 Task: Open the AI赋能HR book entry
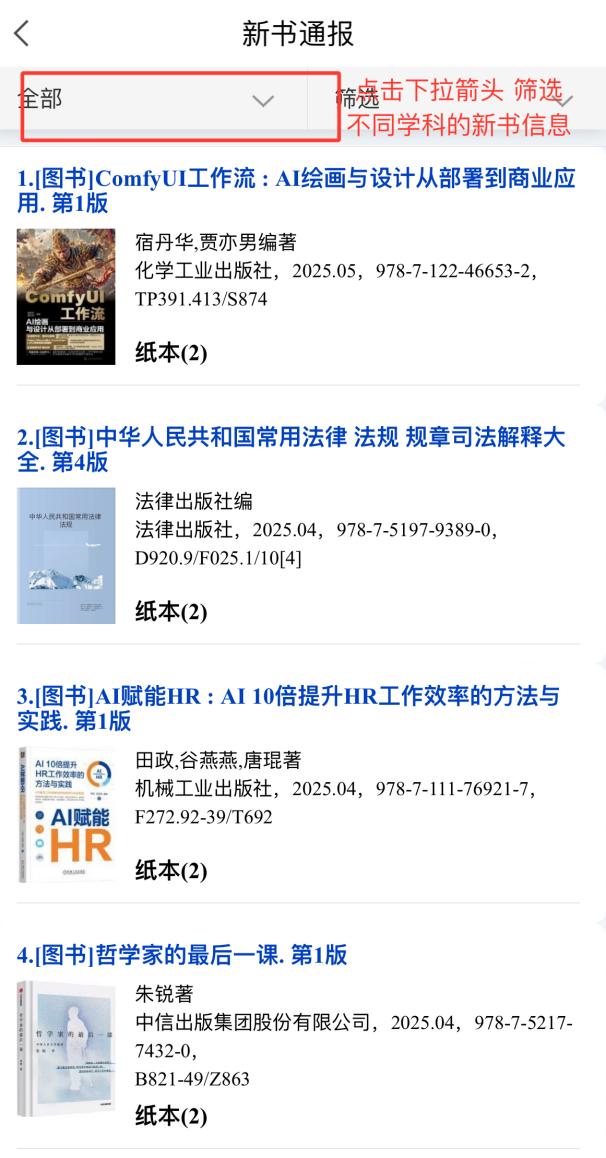coord(288,708)
